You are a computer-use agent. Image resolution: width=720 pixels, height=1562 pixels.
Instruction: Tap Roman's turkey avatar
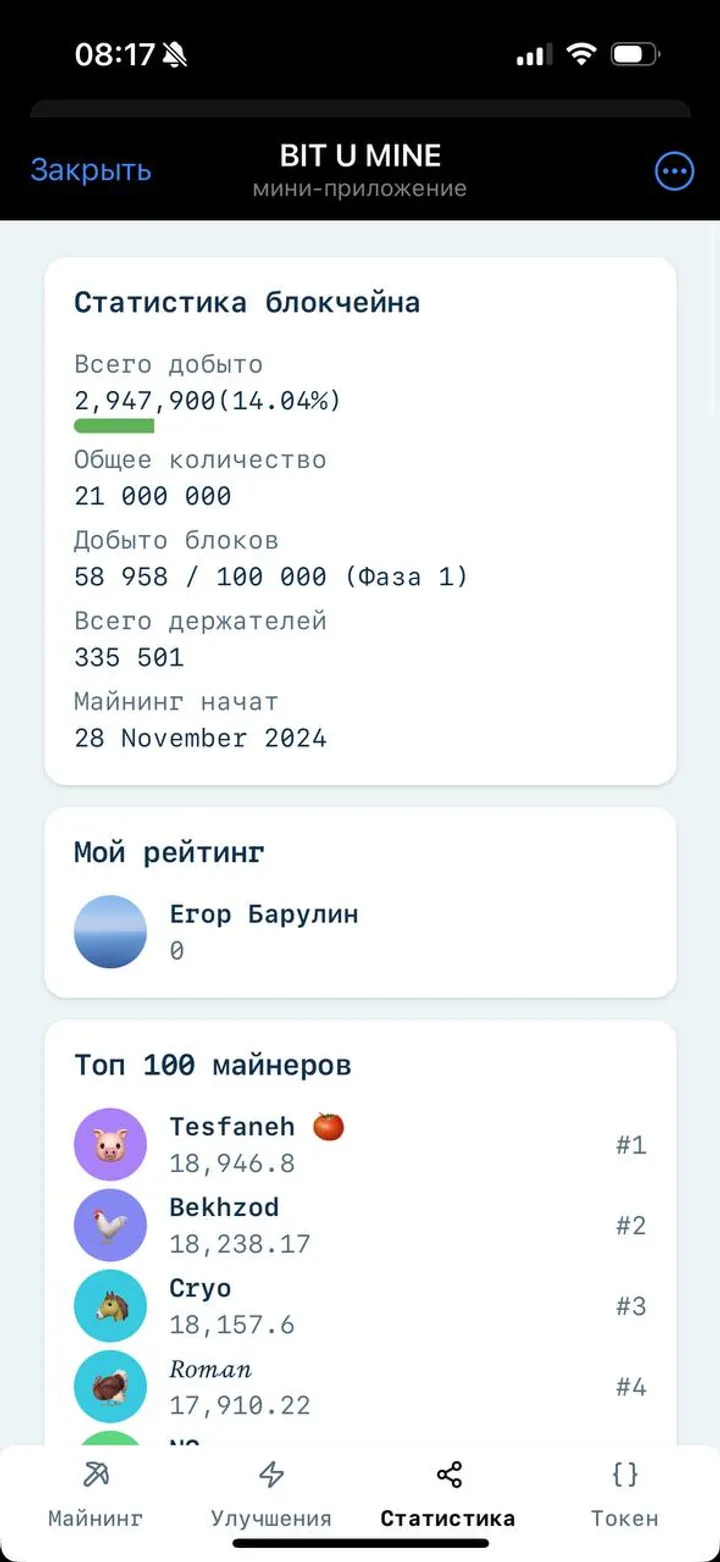click(x=110, y=1386)
